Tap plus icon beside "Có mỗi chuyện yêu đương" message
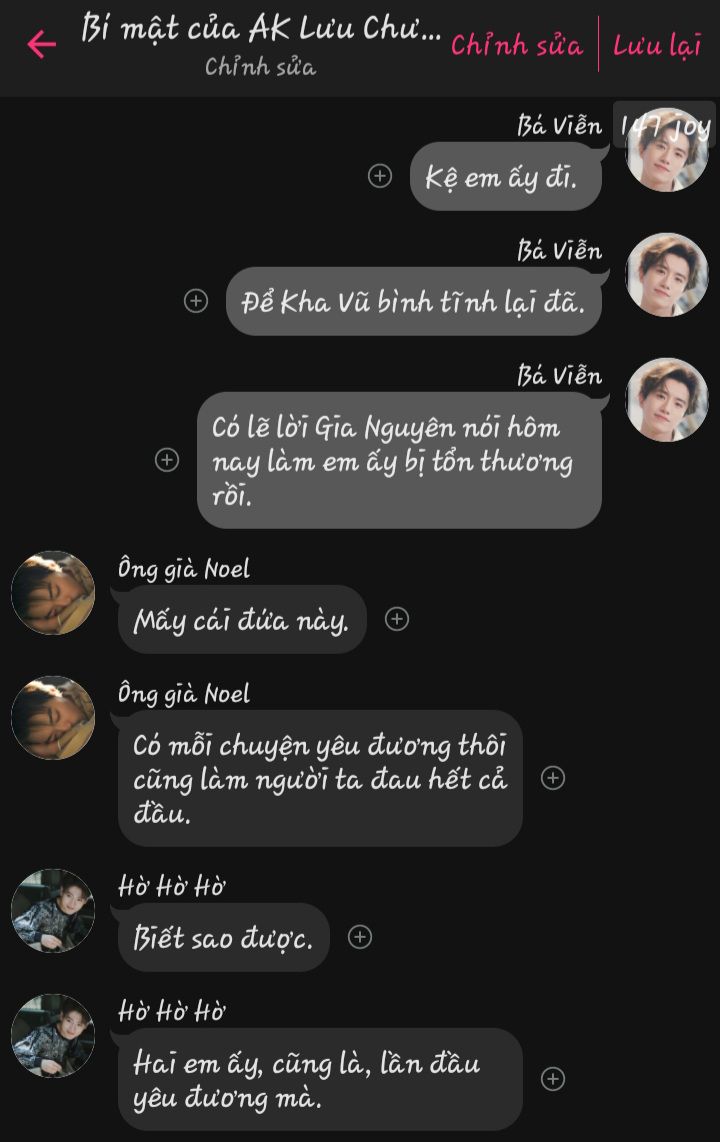 pos(552,778)
